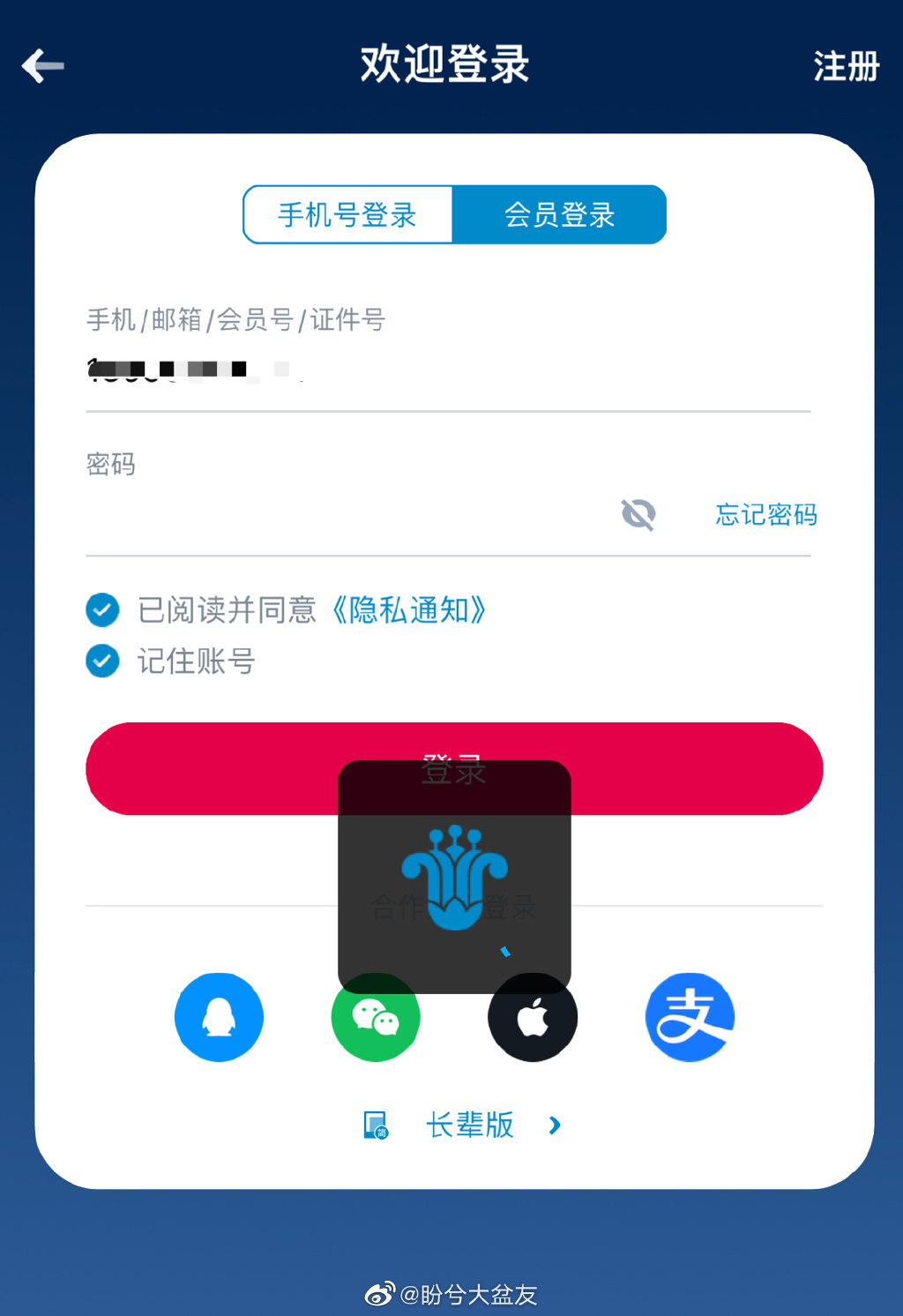
Task: Open the 注册 registration page
Action: point(845,66)
